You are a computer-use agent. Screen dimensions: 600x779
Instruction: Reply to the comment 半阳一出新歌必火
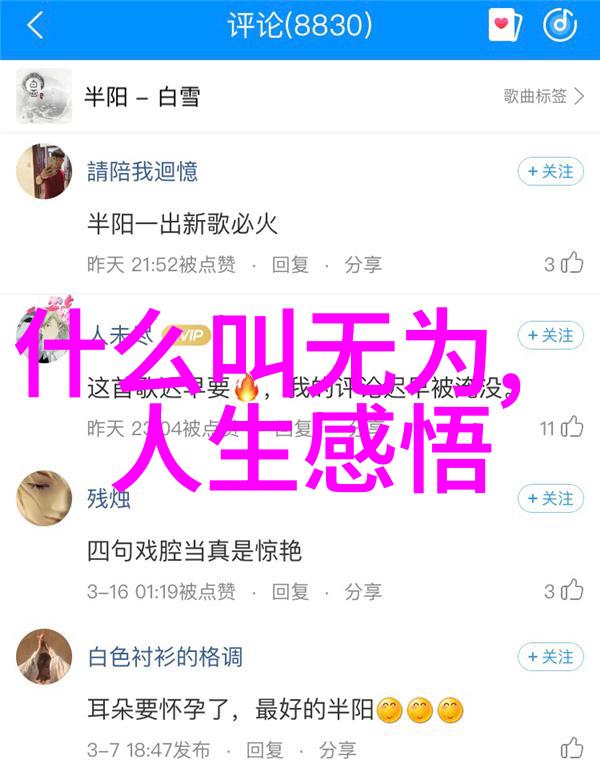point(291,264)
